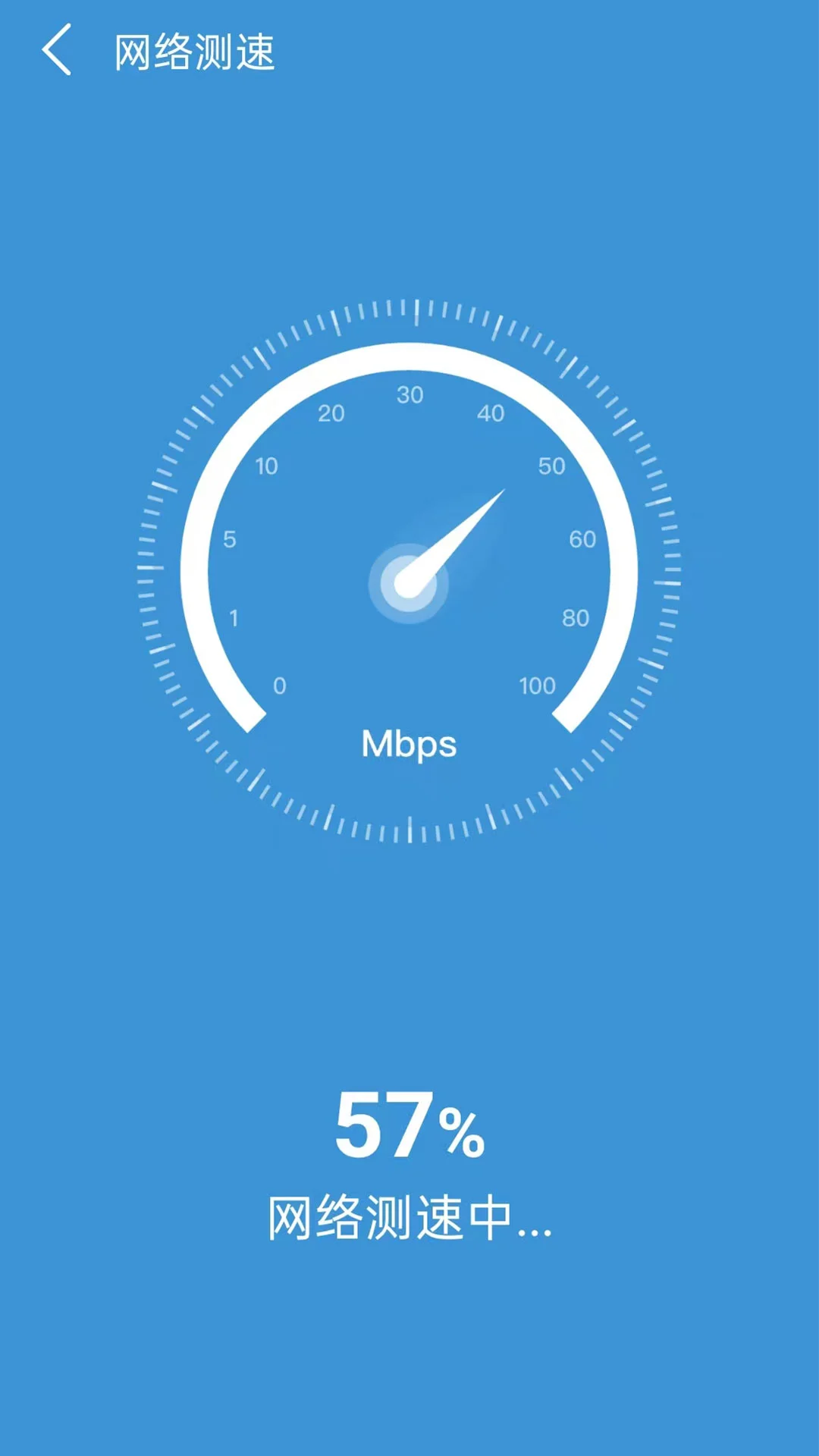819x1456 pixels.
Task: Click the 30 mark on the gauge
Action: click(x=409, y=396)
